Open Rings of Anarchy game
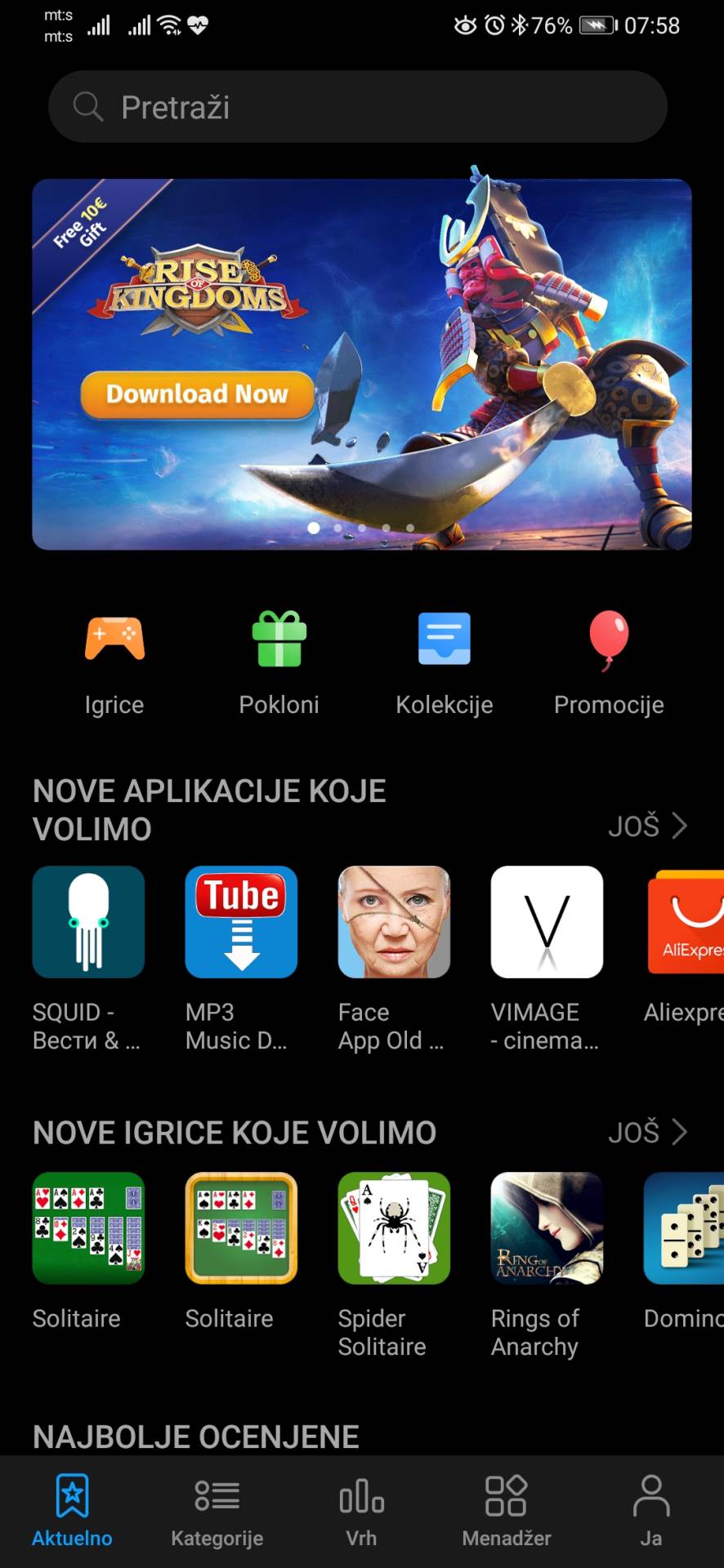The height and width of the screenshot is (1568, 724). click(x=547, y=1228)
